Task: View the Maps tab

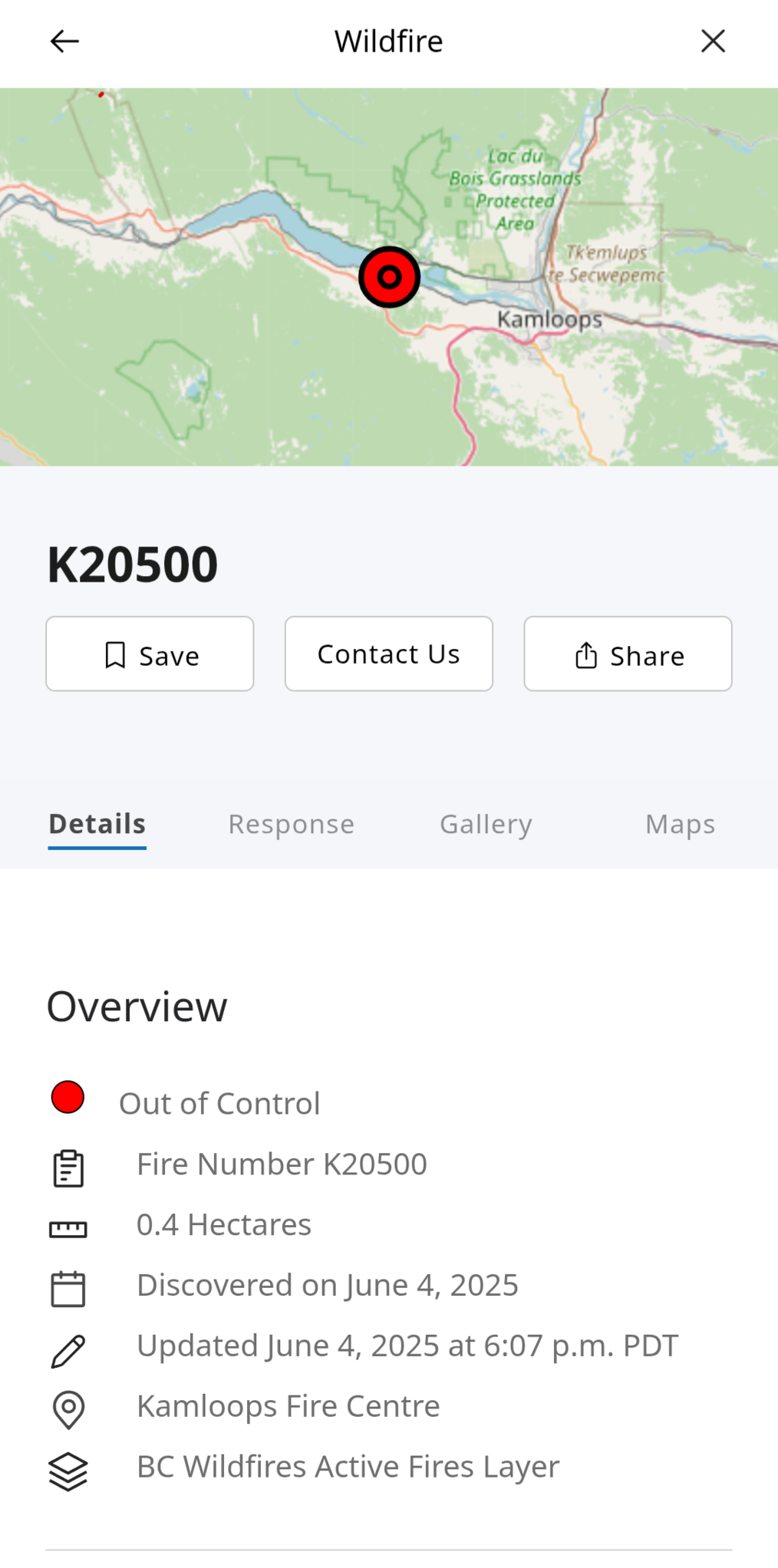Action: point(680,824)
